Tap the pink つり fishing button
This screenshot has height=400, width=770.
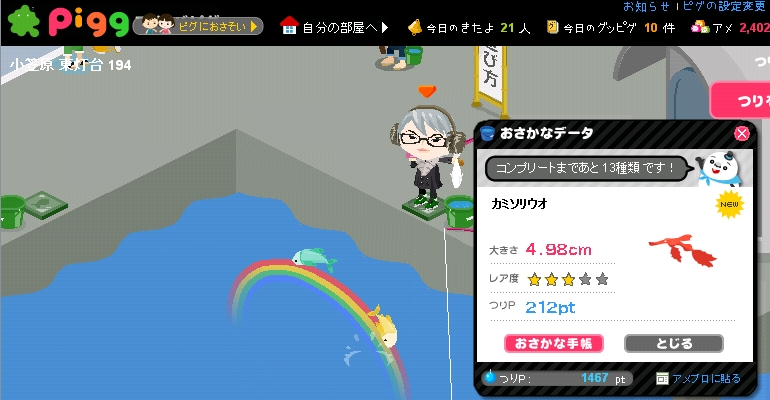click(x=742, y=101)
